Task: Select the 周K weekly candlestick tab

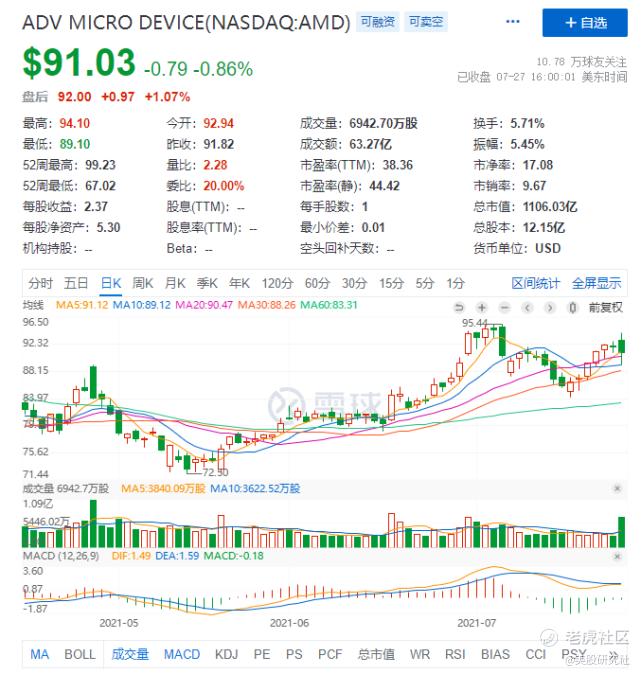Action: pos(143,283)
